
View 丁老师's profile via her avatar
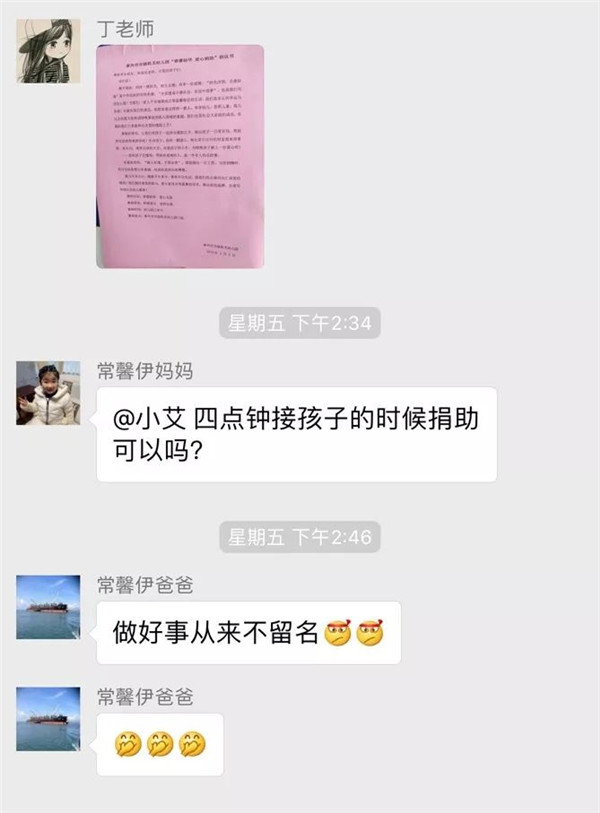coord(48,48)
